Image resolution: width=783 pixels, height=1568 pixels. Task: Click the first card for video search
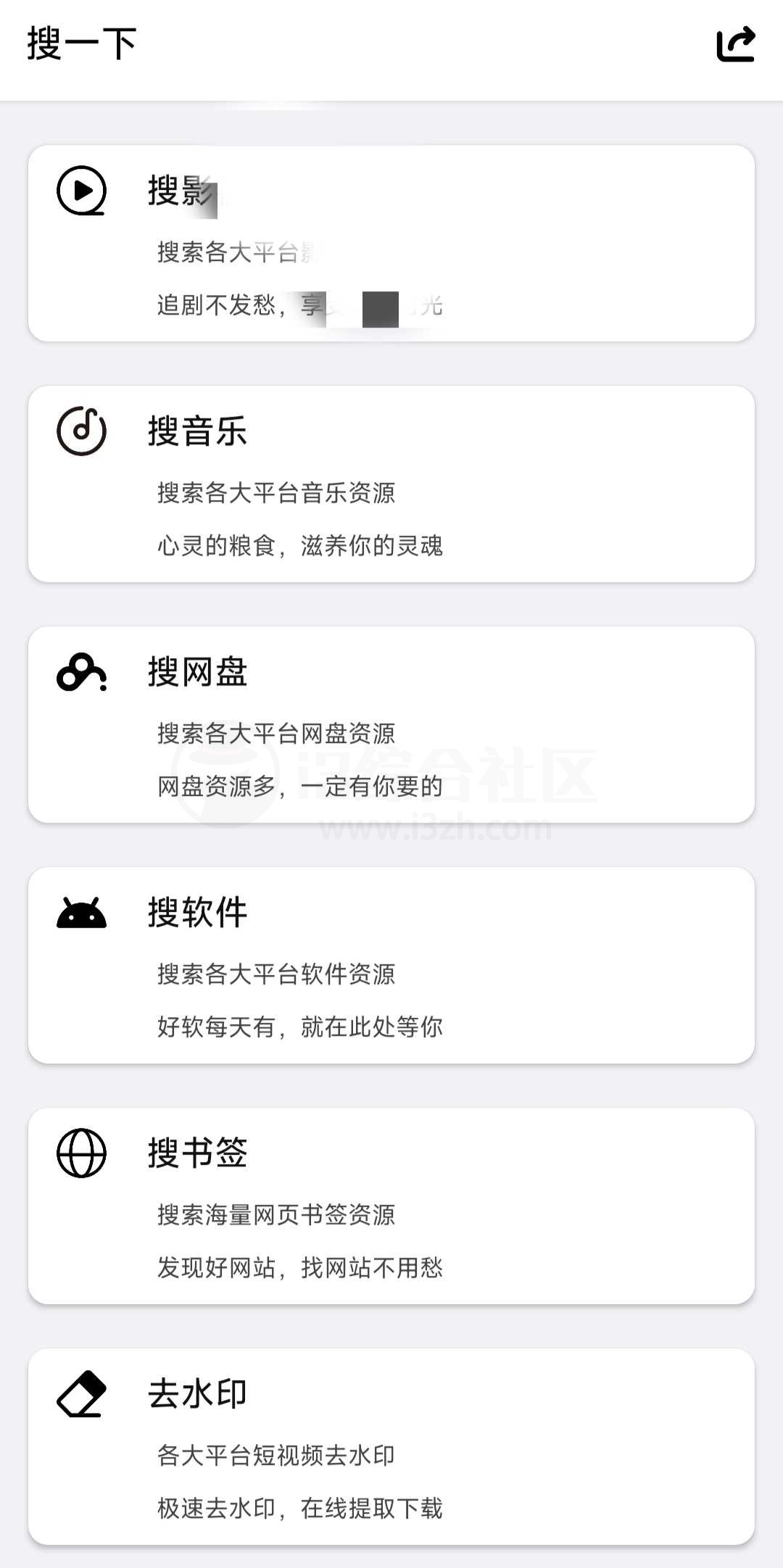pyautogui.click(x=391, y=243)
